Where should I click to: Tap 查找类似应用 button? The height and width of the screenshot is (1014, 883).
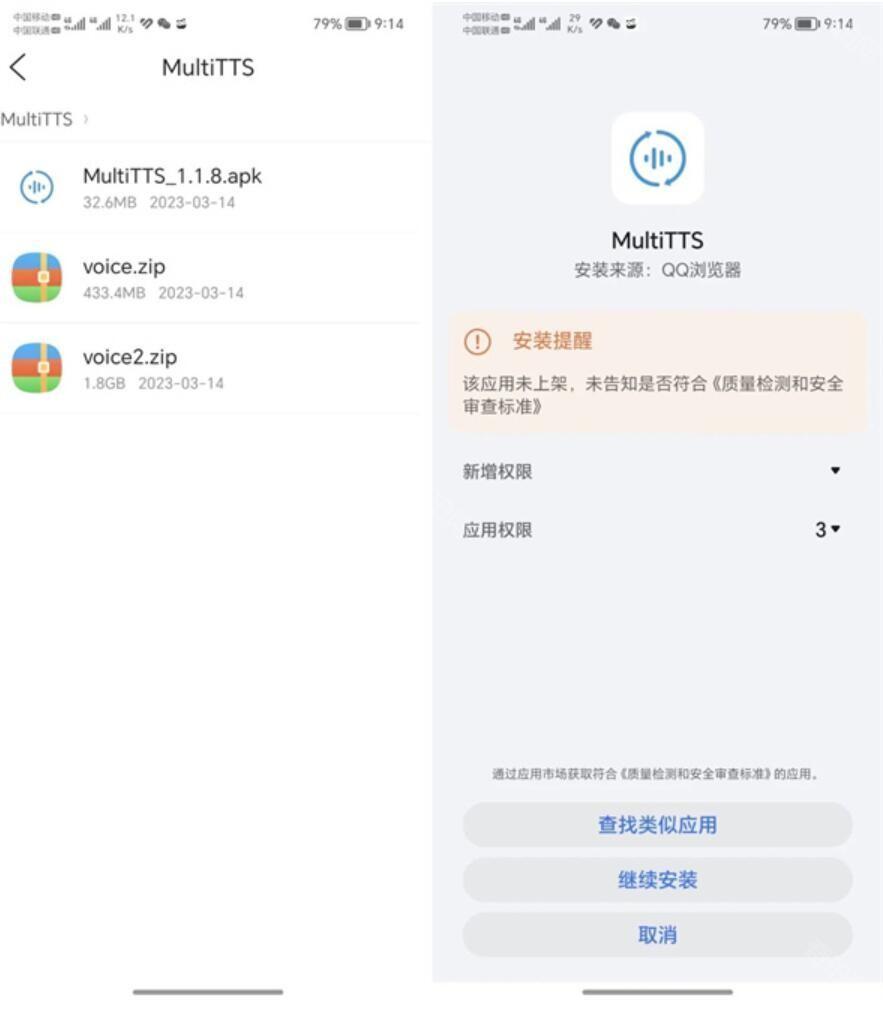pos(657,825)
